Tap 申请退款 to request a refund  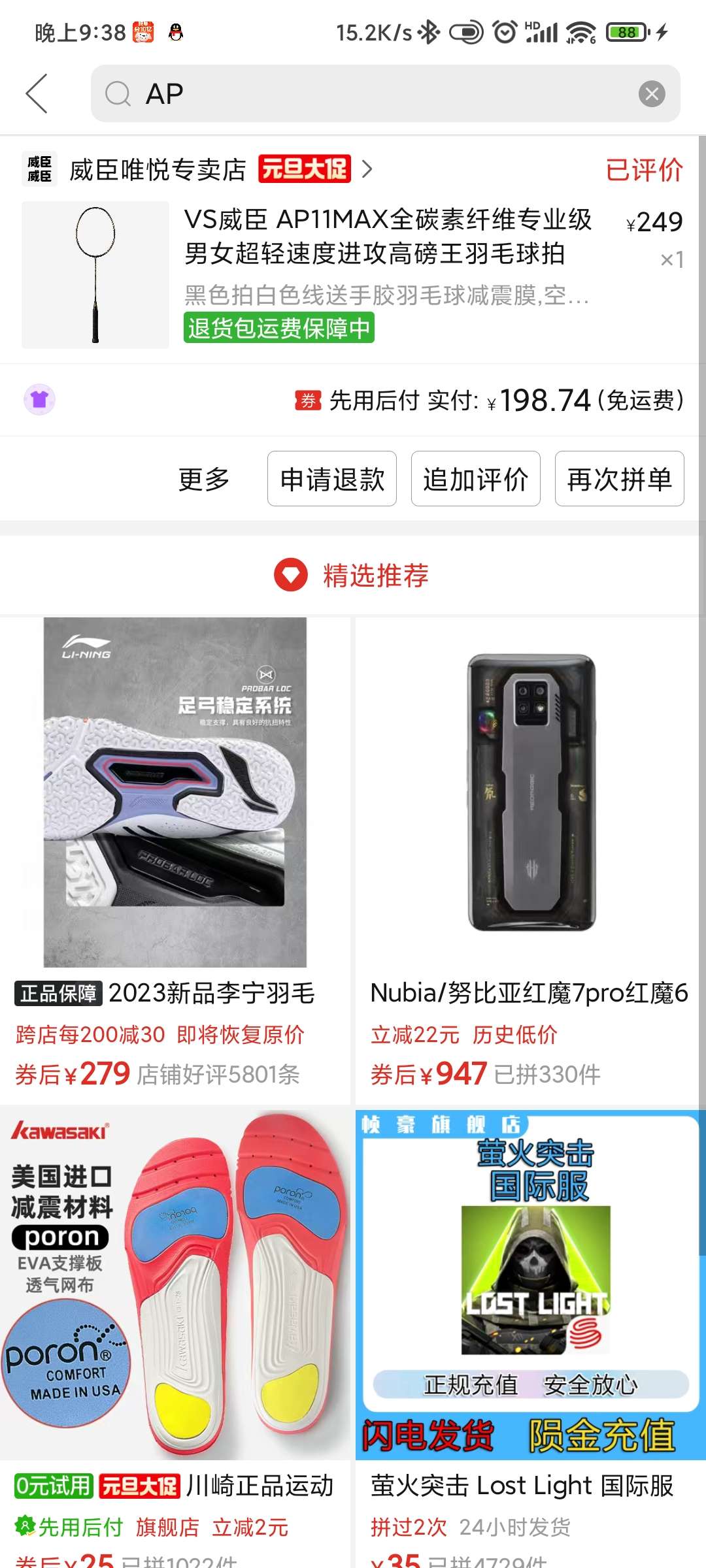pyautogui.click(x=332, y=479)
